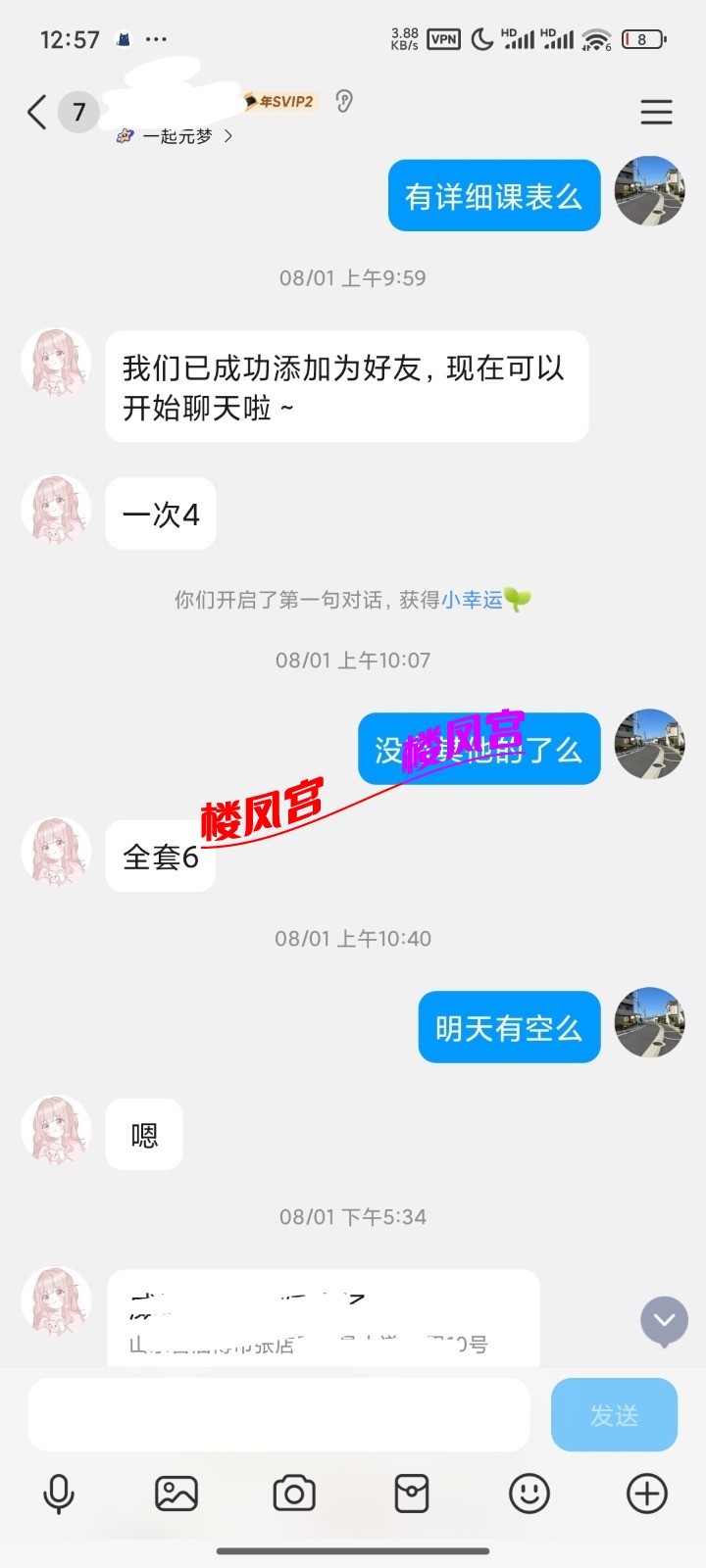Record a voice message
The image size is (706, 1568).
point(59,1494)
